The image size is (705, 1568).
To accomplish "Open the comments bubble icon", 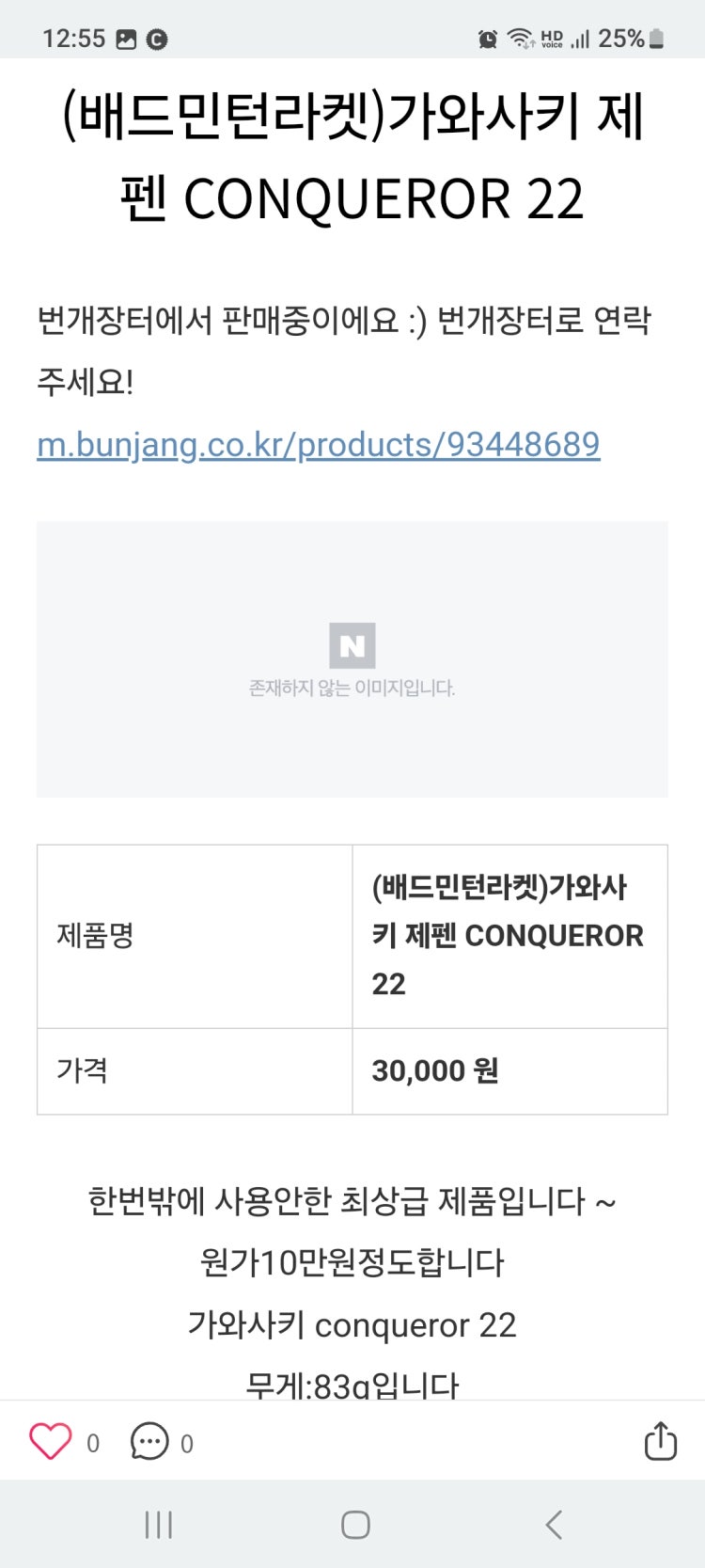I will [149, 1441].
